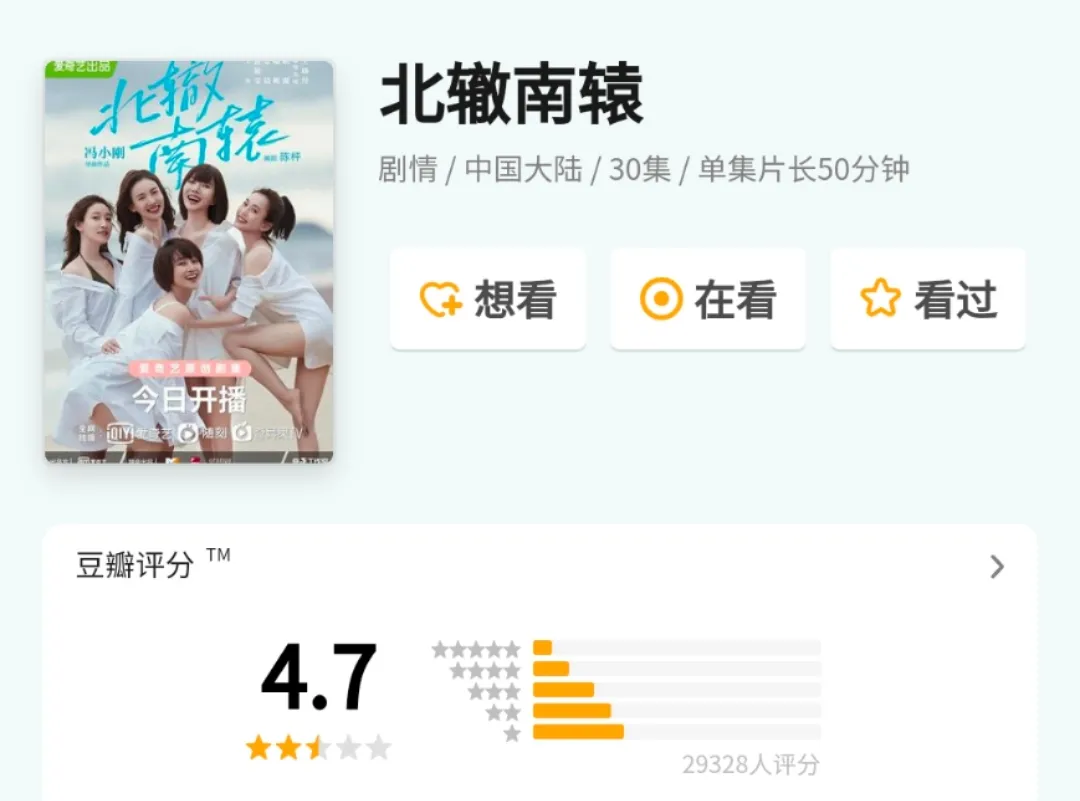
Task: Mark the show as 在看
Action: (708, 299)
